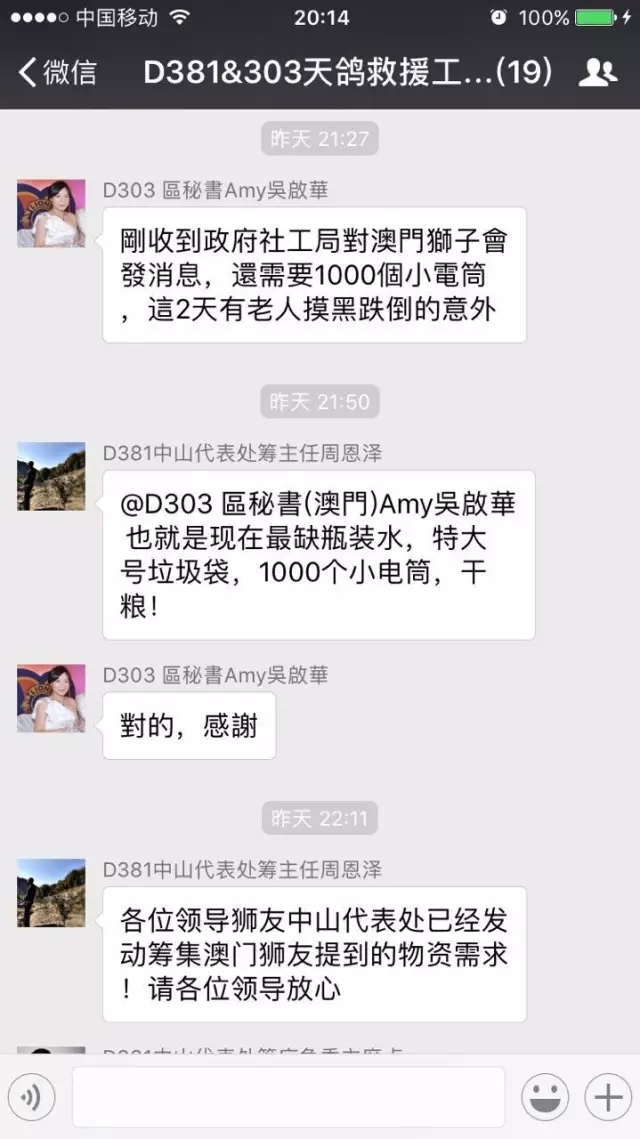Focus the message text field
Viewport: 640px width, 1139px height.
pos(288,1097)
